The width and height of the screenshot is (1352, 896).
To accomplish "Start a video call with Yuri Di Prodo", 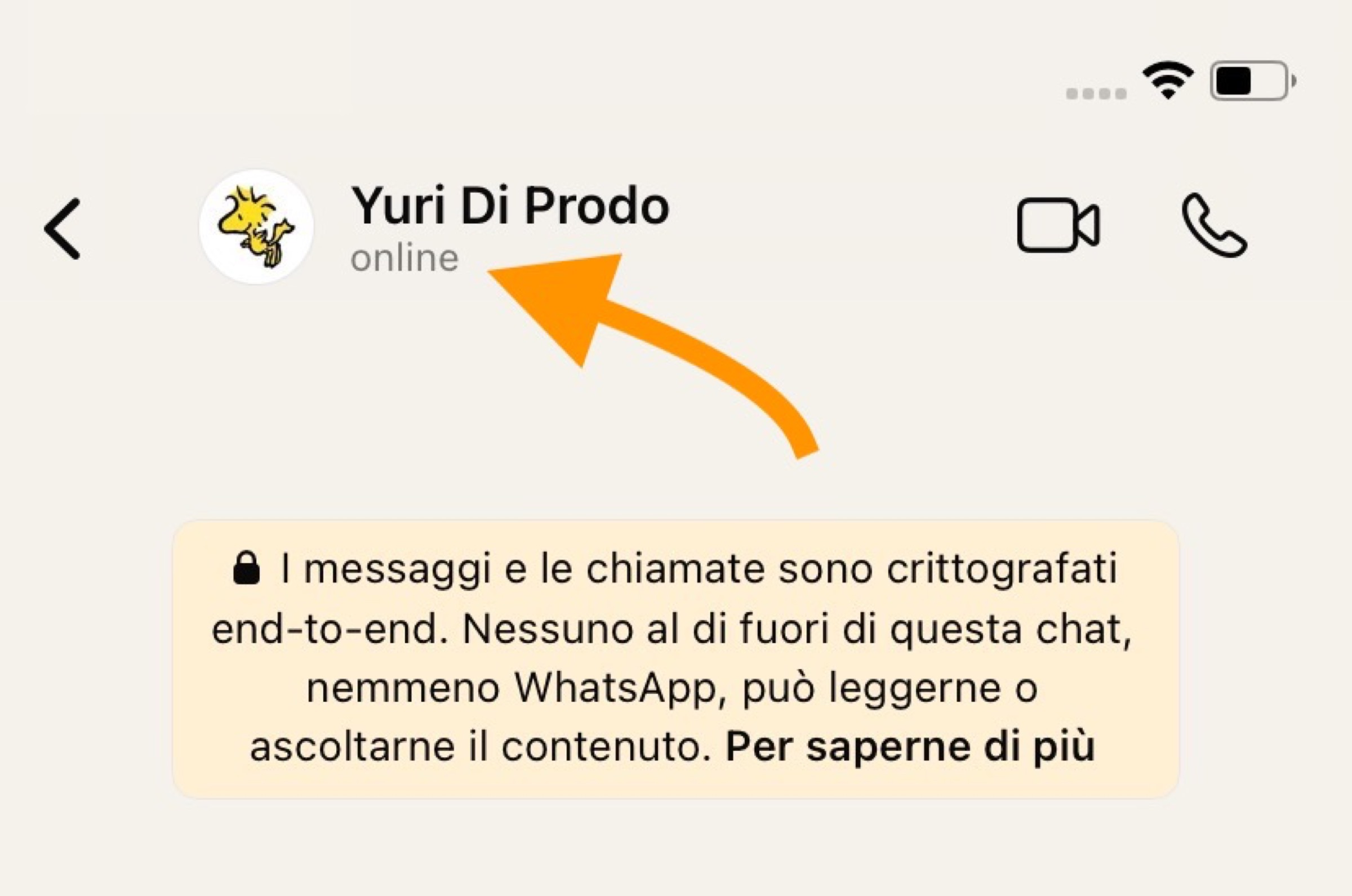I will tap(1058, 225).
